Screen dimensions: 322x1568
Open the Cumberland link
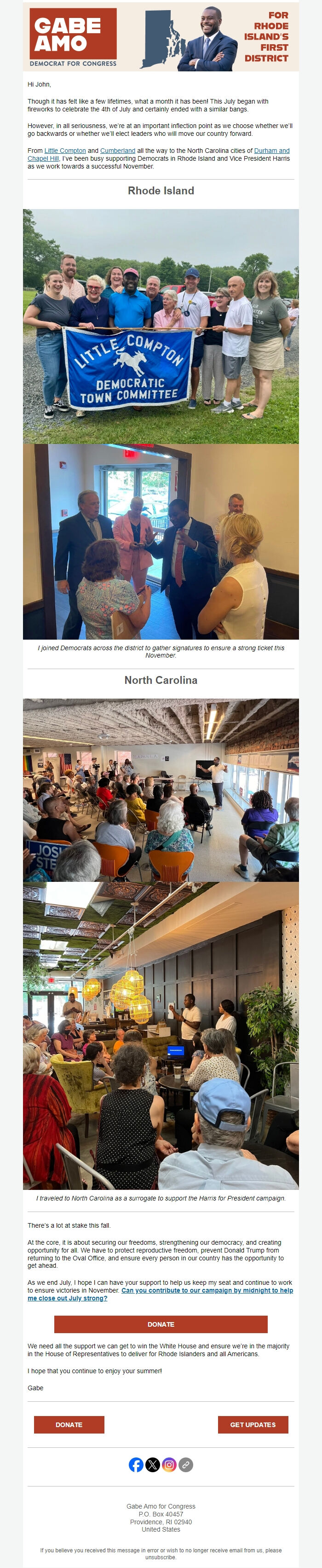click(117, 150)
